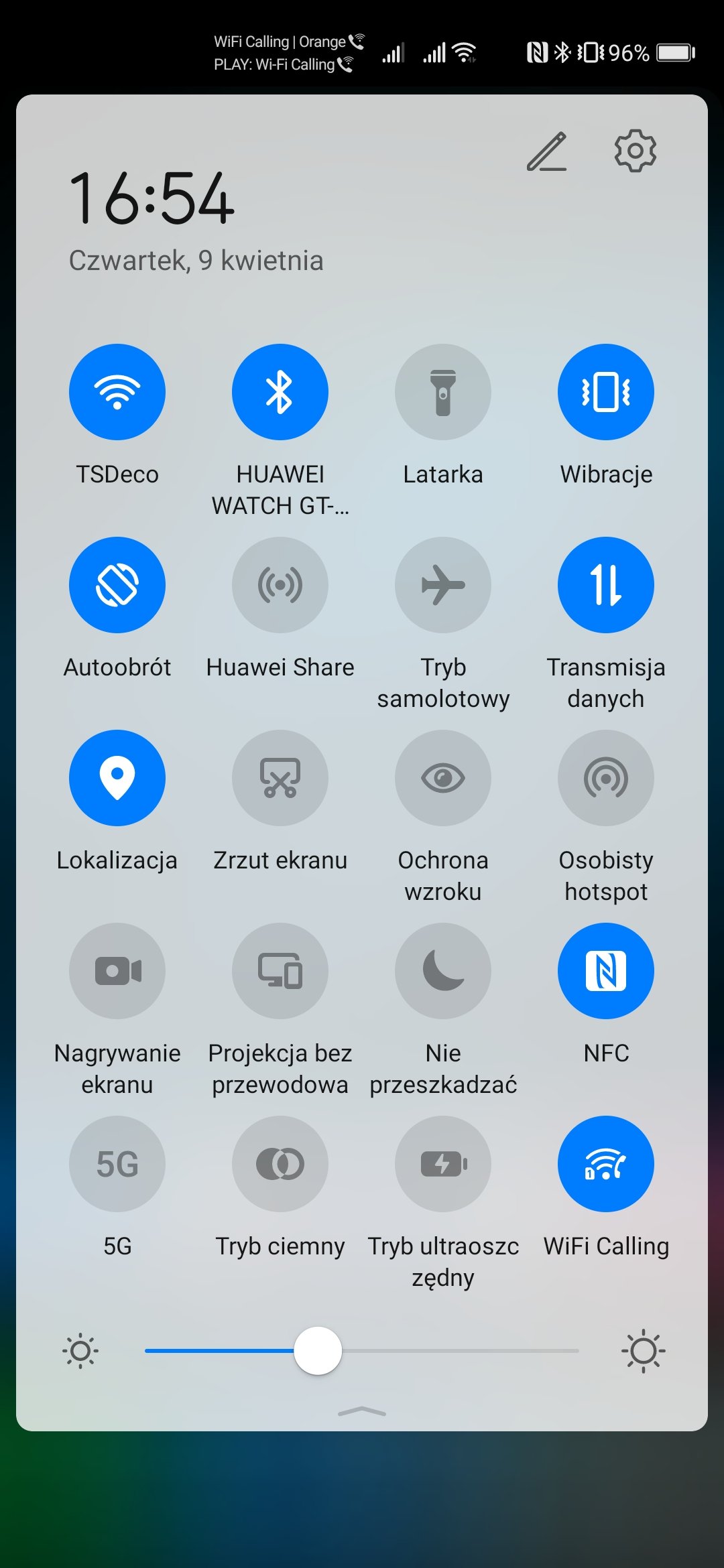Enable Nie przeszkadzać mode

pos(443,971)
